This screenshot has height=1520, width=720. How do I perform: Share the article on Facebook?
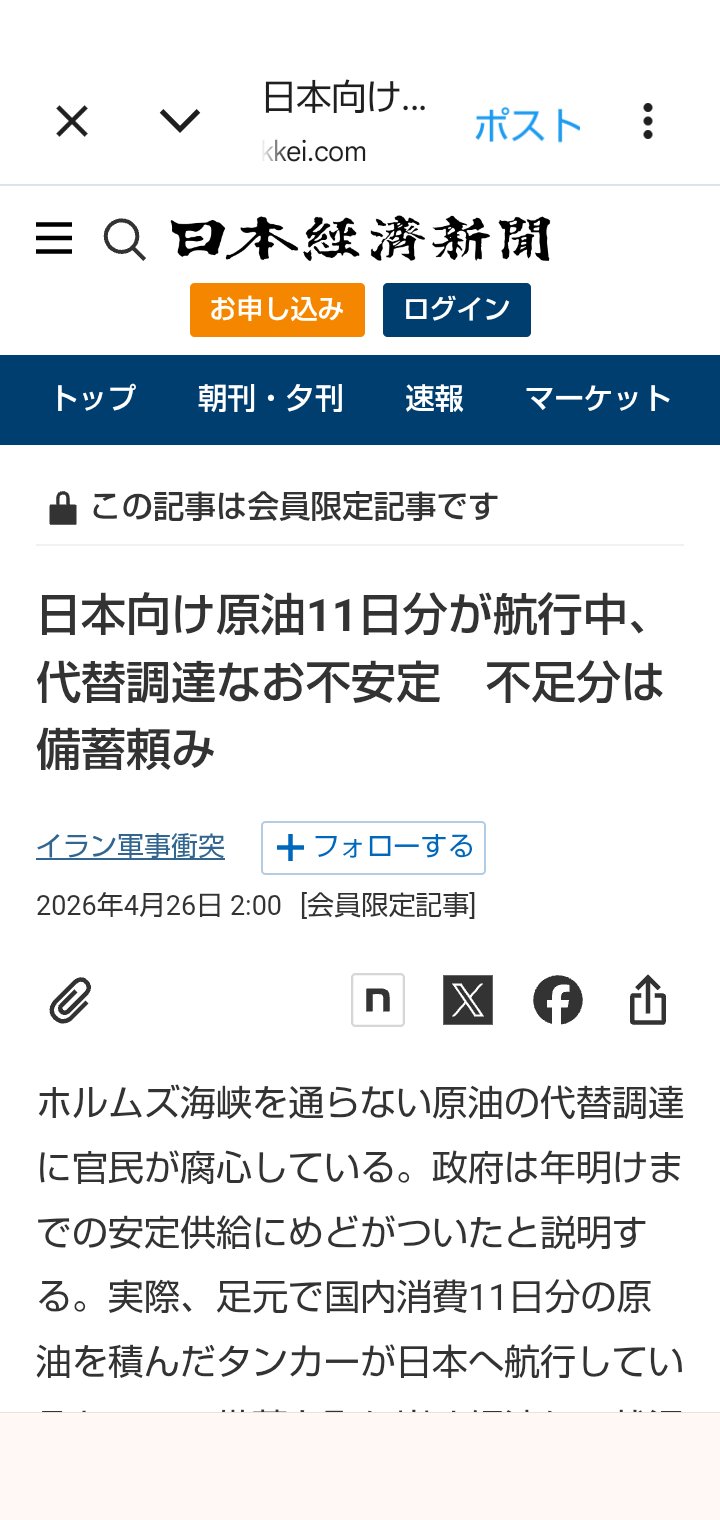pyautogui.click(x=558, y=1000)
